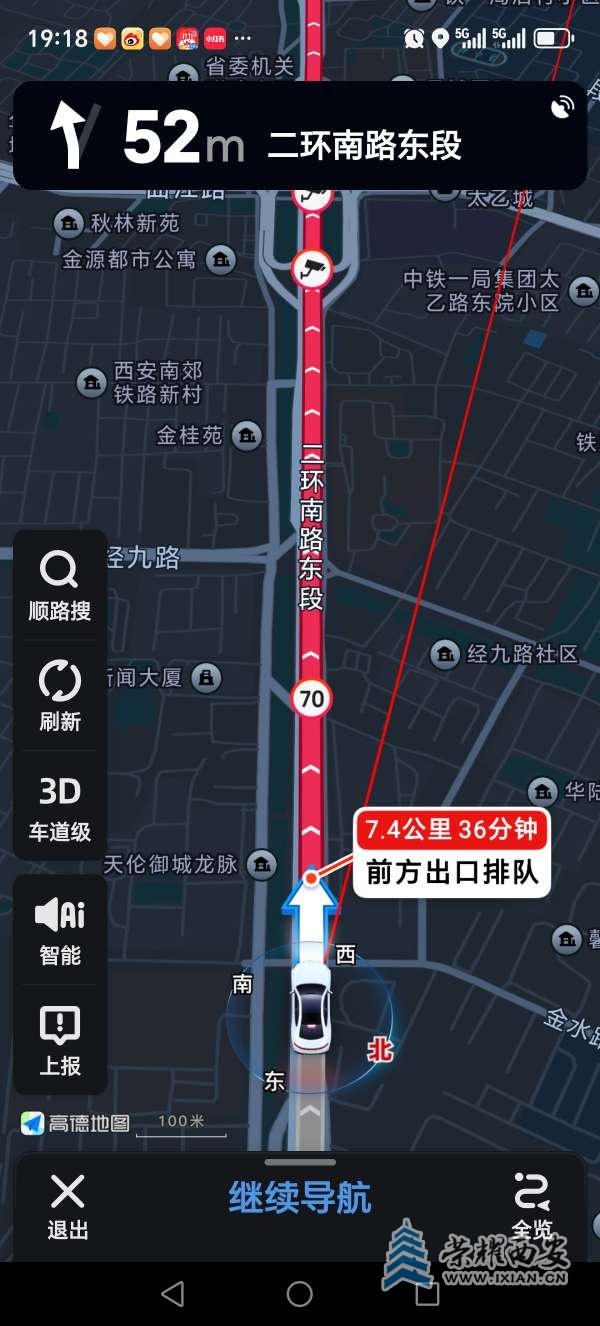Refresh the route with 刷新

point(59,696)
